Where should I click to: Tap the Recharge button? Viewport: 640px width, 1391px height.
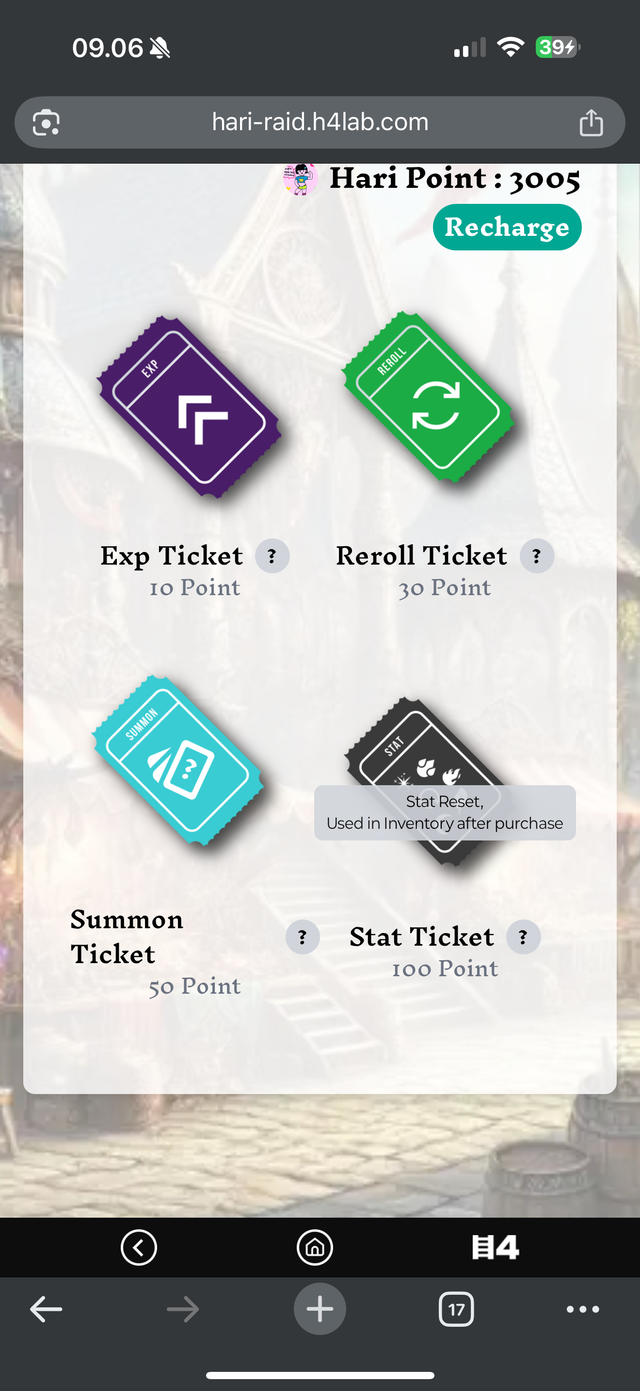[x=507, y=227]
